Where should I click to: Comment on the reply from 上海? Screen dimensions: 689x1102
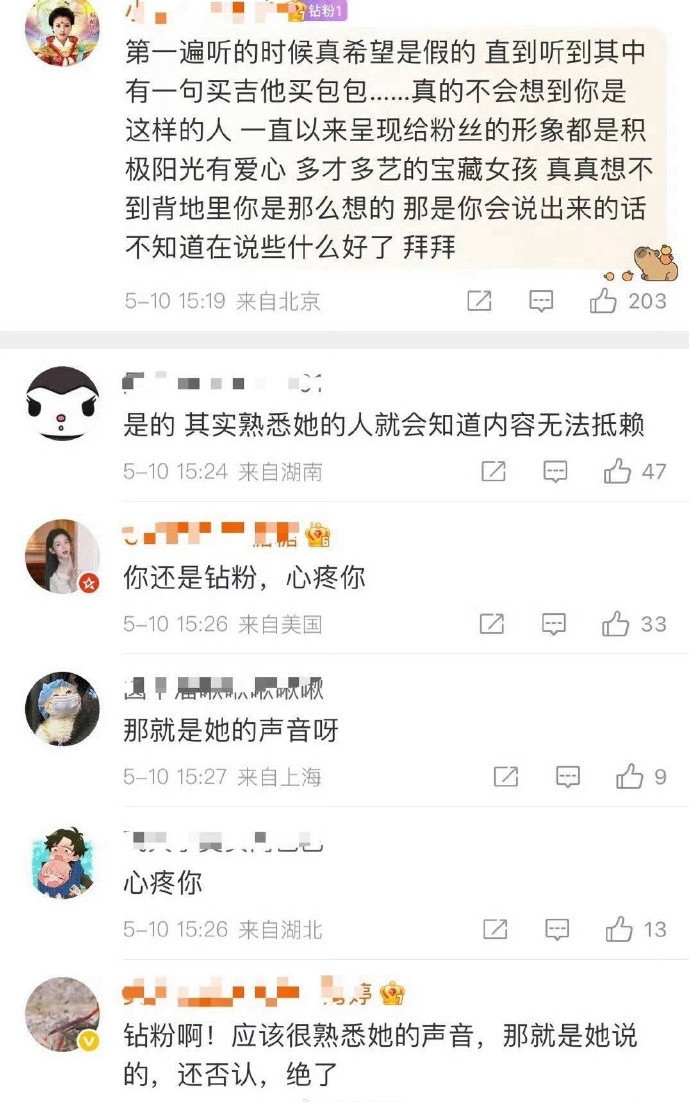click(568, 776)
